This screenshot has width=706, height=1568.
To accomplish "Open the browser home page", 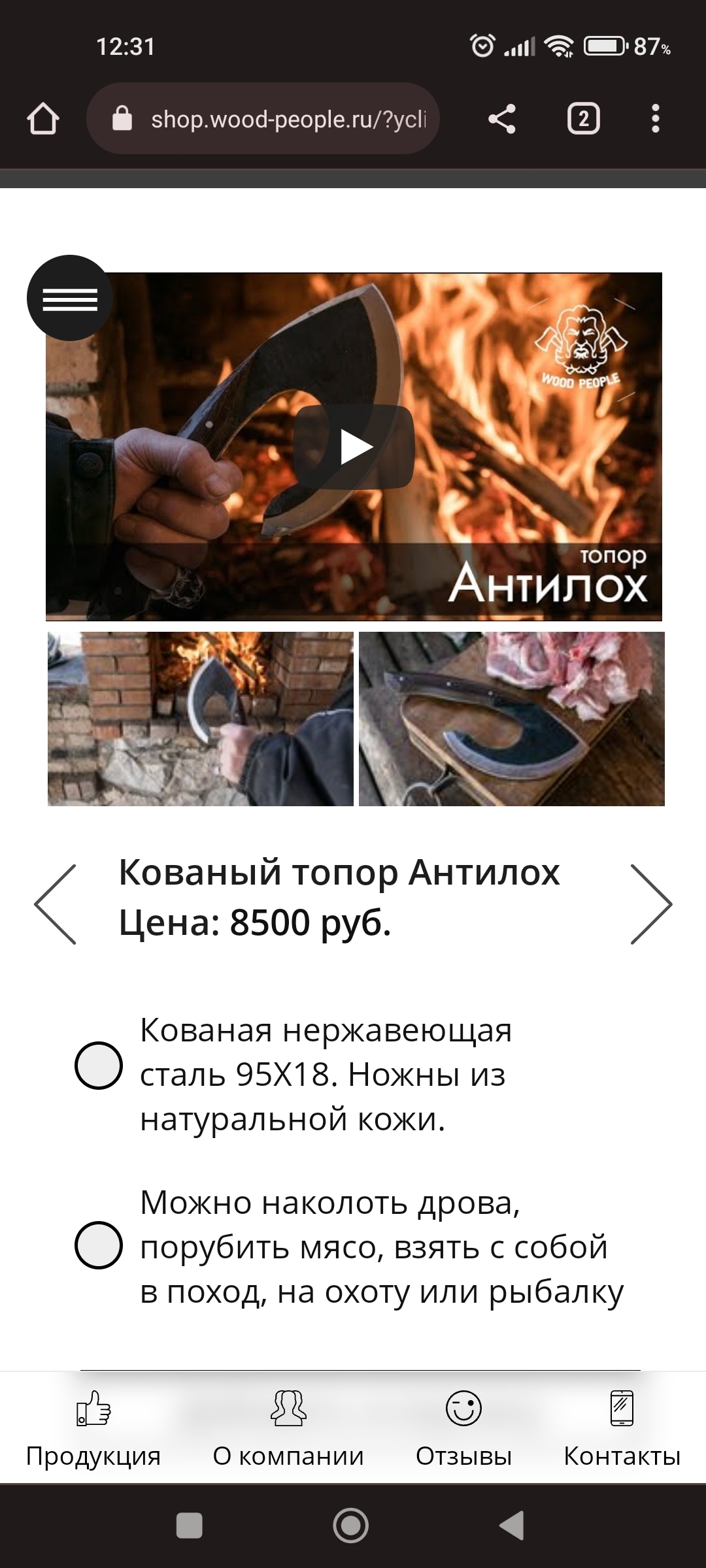I will click(43, 120).
